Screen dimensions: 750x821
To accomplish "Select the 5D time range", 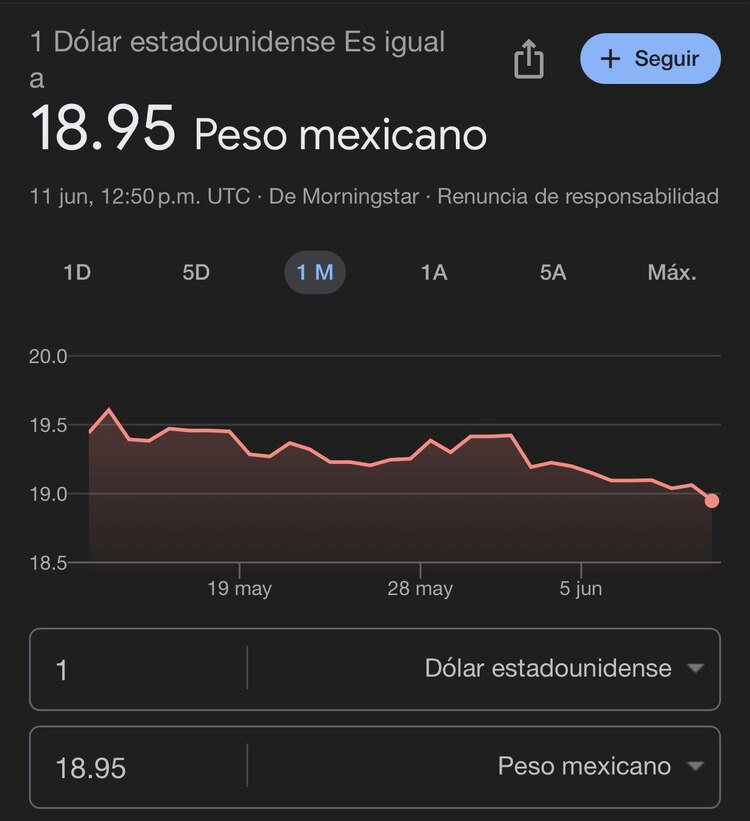I will [196, 271].
